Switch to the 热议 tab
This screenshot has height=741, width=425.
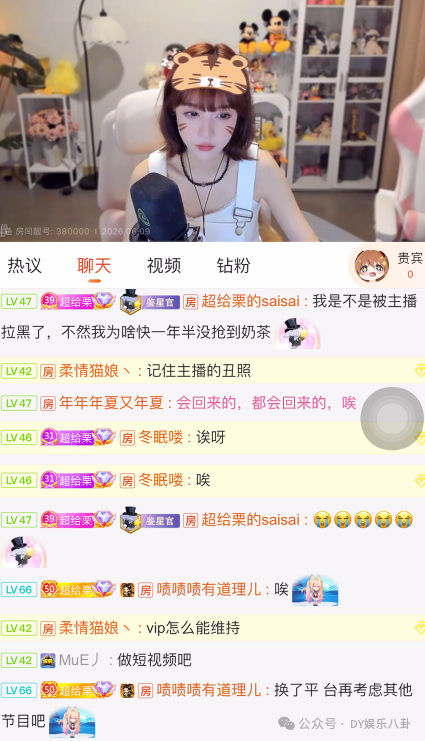click(25, 266)
